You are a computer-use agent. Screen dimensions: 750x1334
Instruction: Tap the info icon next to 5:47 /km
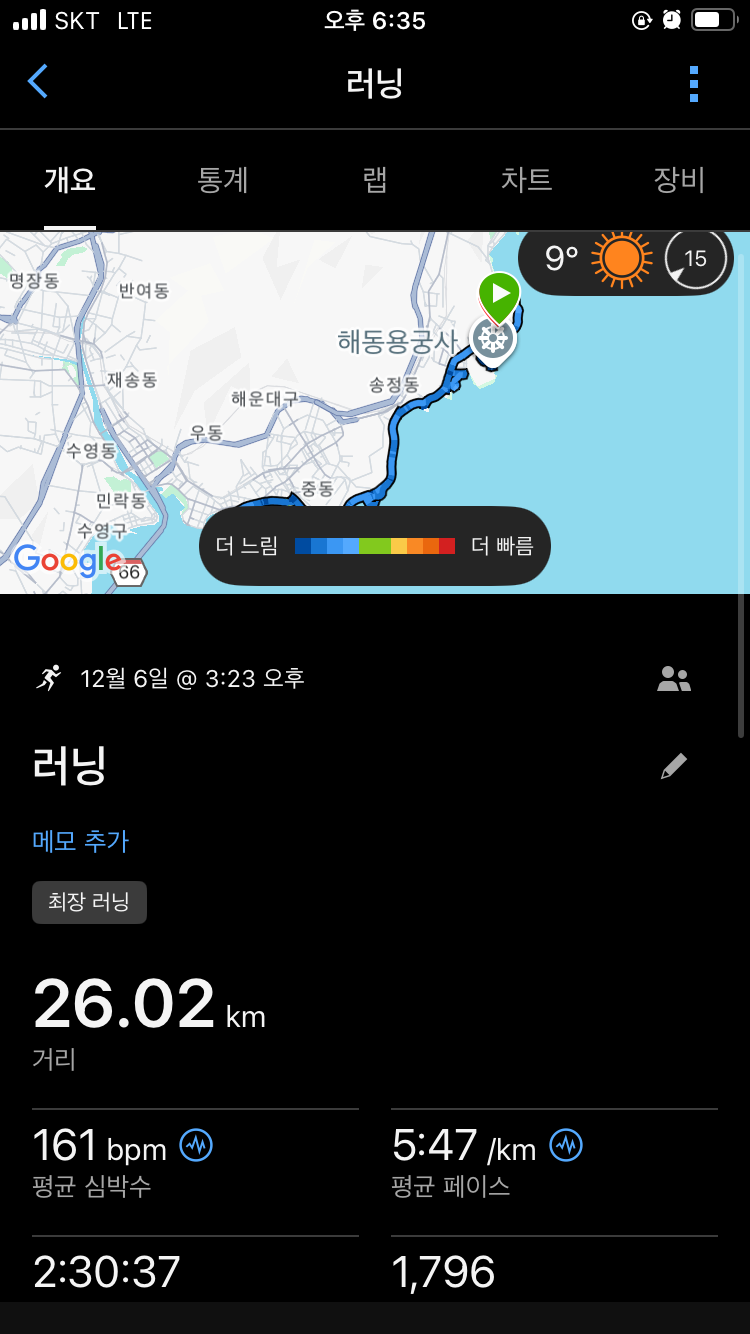[x=567, y=1145]
